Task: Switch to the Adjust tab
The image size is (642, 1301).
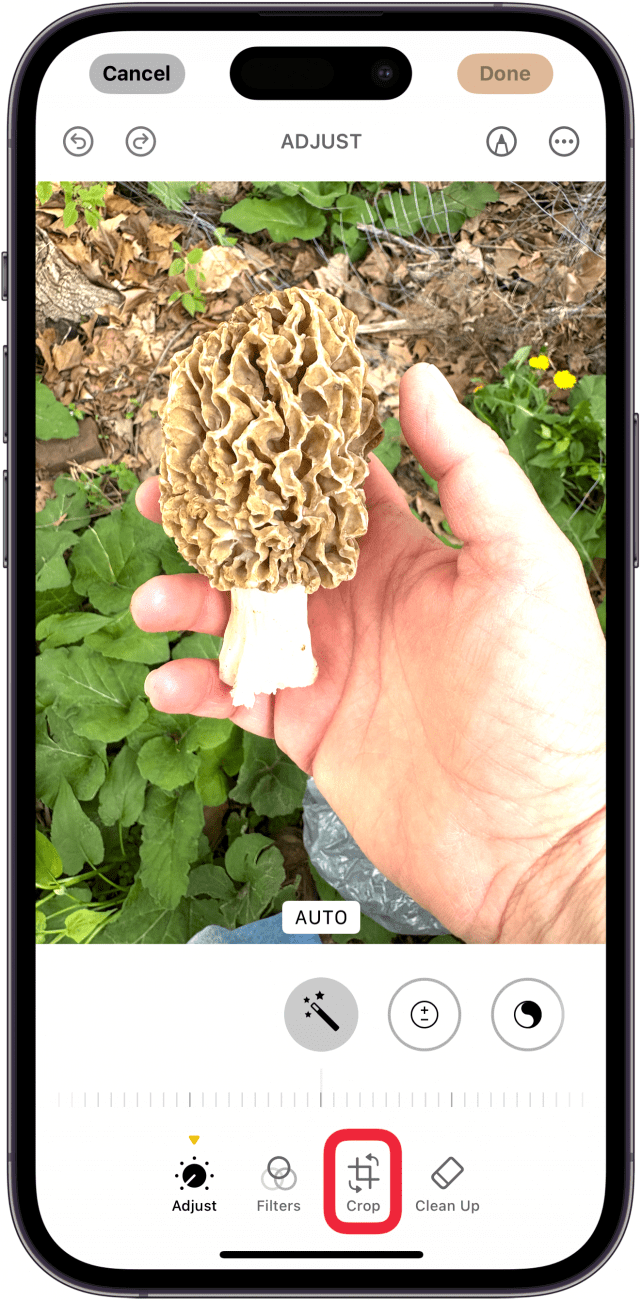Action: coord(194,1183)
